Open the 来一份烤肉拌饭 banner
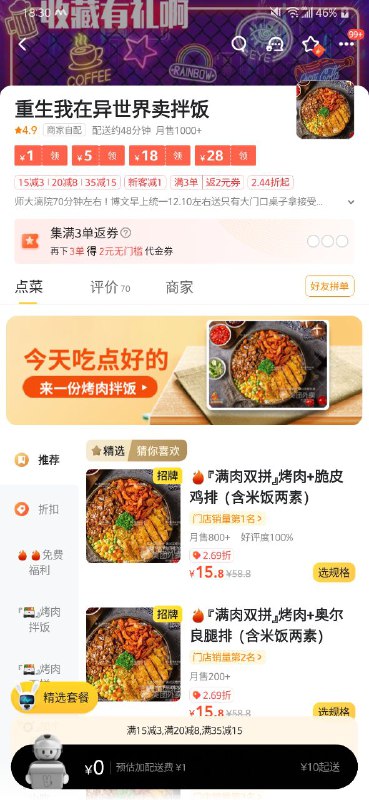The width and height of the screenshot is (369, 800). coord(89,388)
